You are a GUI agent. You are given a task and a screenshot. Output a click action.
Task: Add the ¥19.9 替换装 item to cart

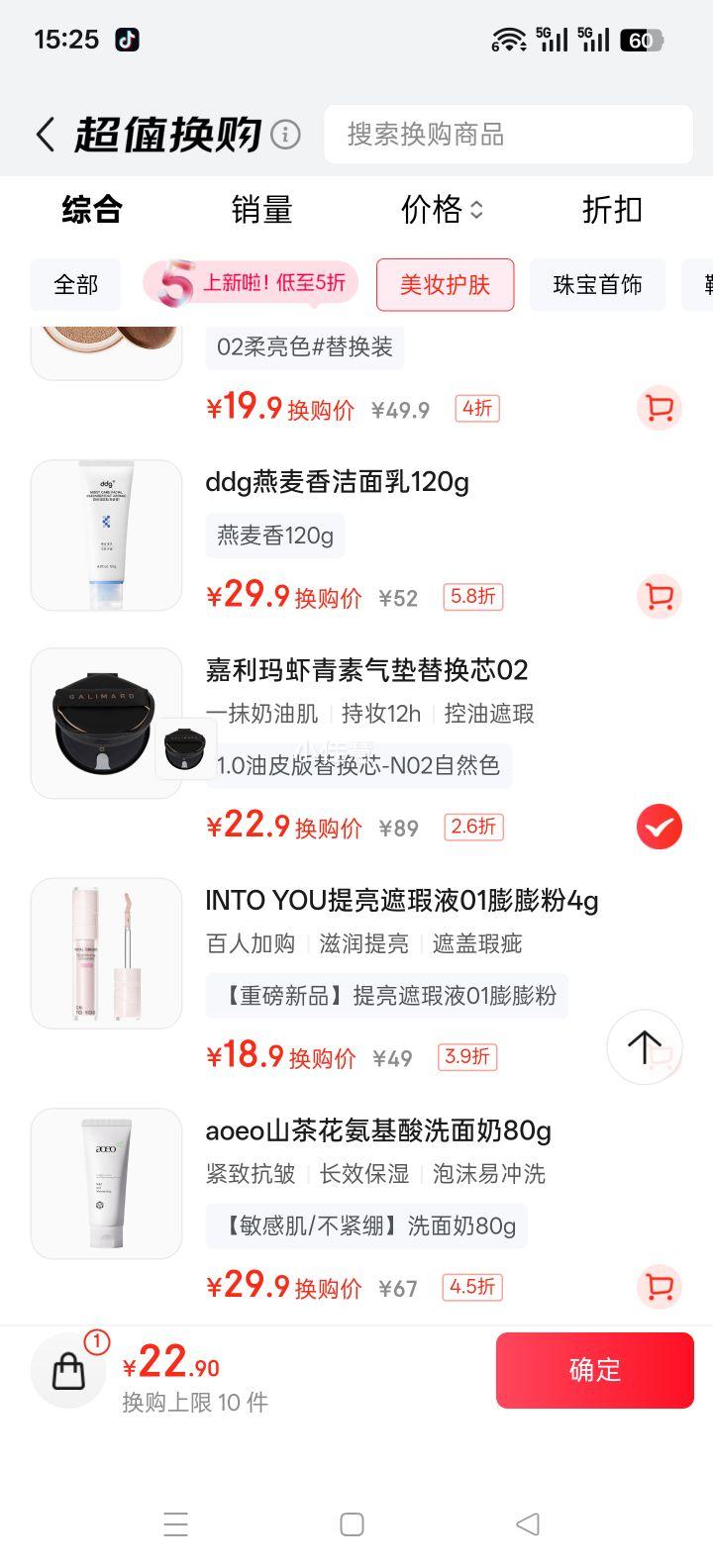[659, 408]
